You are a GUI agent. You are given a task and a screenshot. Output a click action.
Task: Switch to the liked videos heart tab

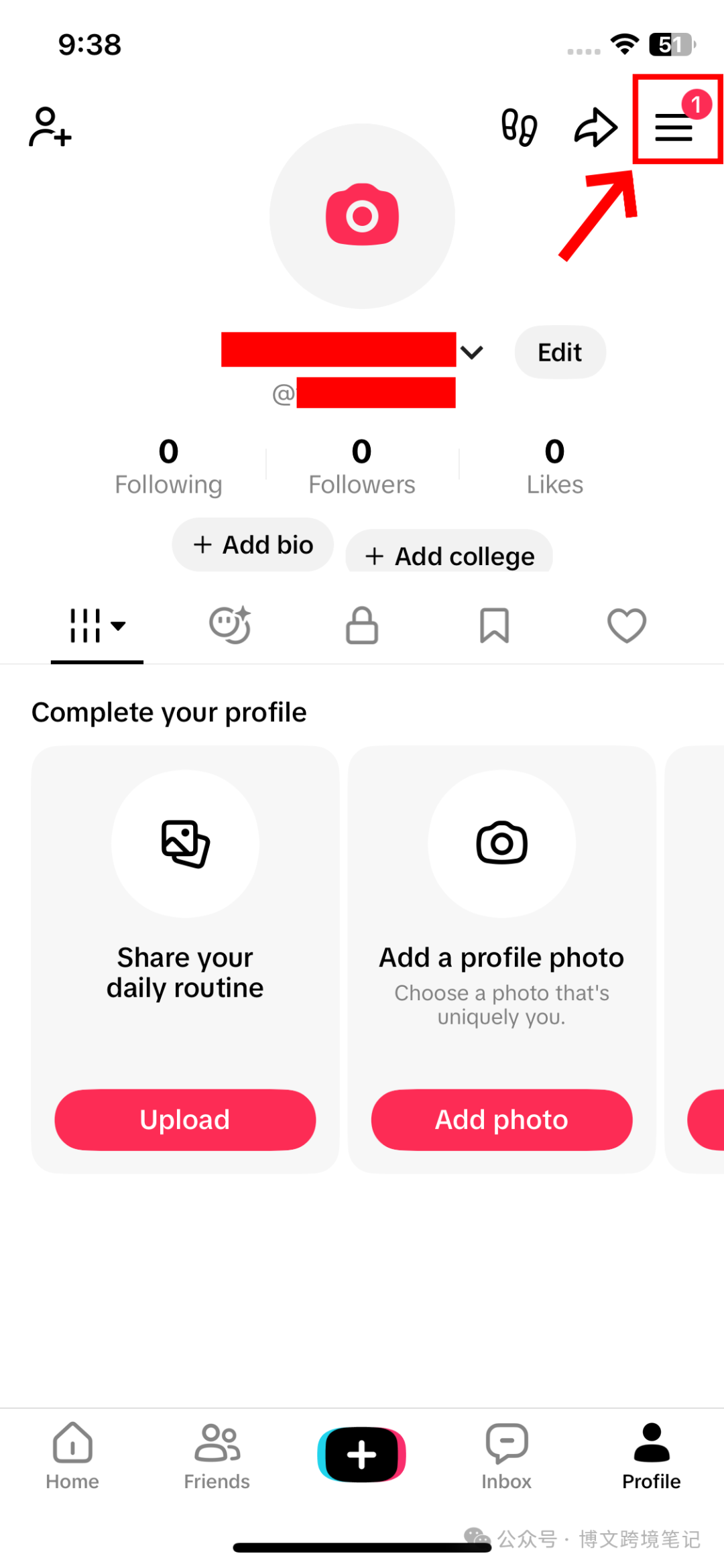627,625
